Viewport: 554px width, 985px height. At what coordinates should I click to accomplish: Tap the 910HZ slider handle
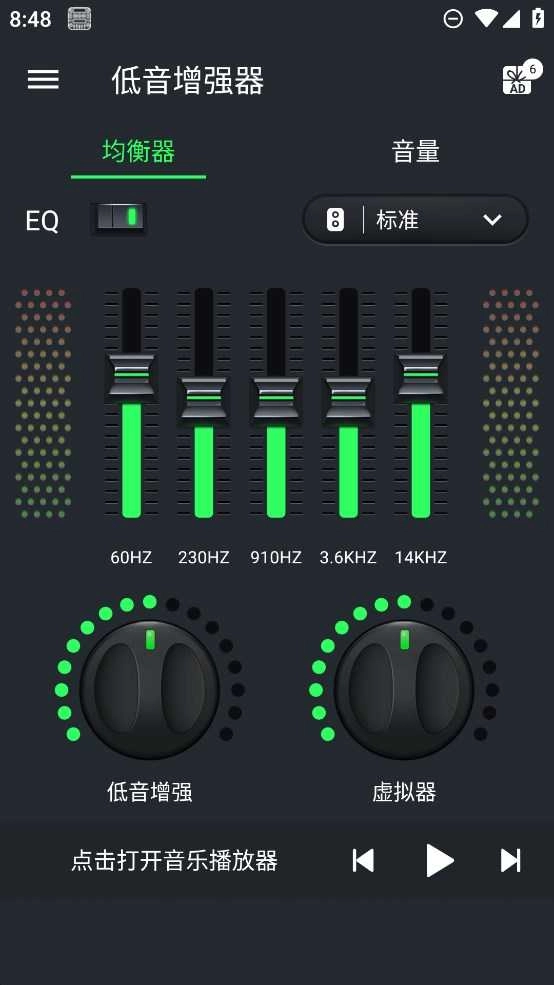click(x=276, y=398)
